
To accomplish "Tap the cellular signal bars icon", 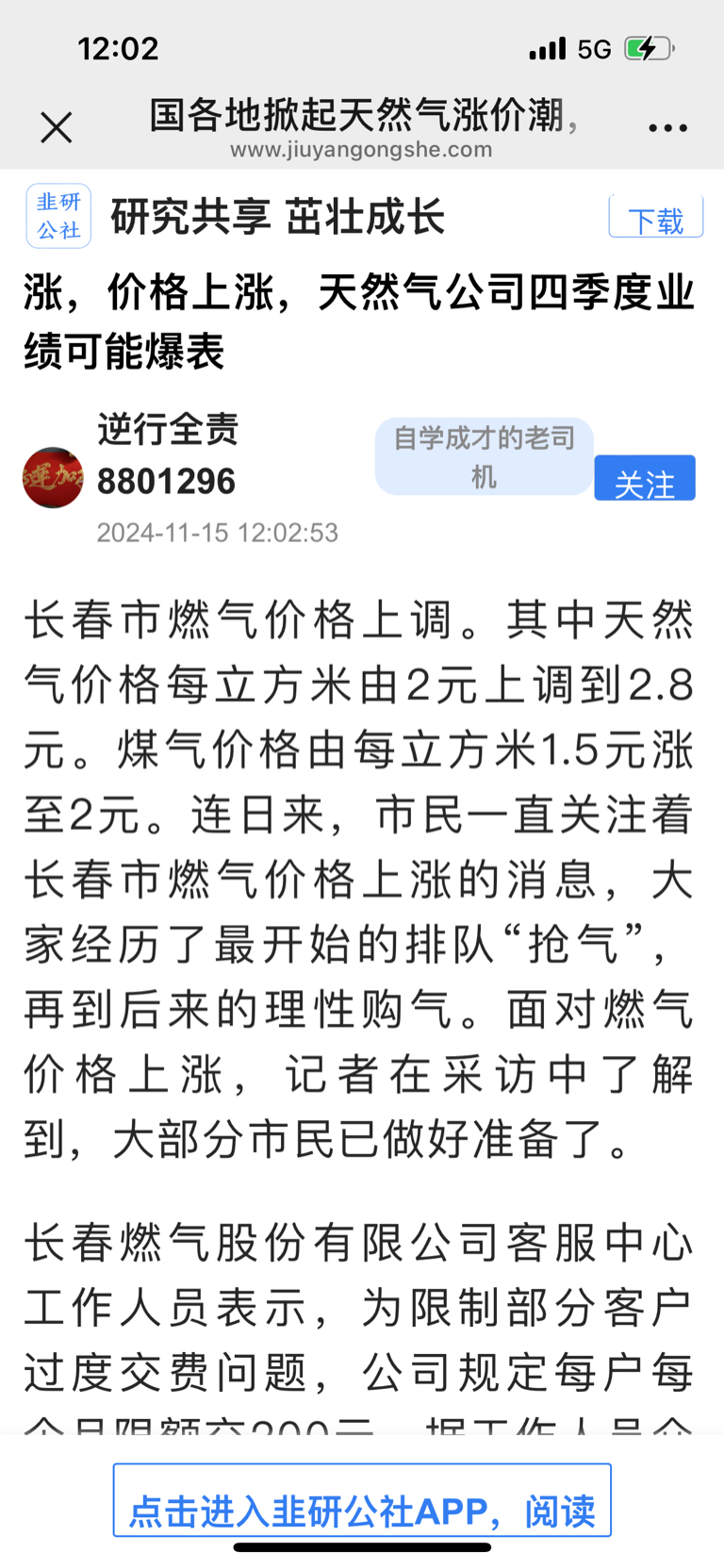I will click(549, 47).
